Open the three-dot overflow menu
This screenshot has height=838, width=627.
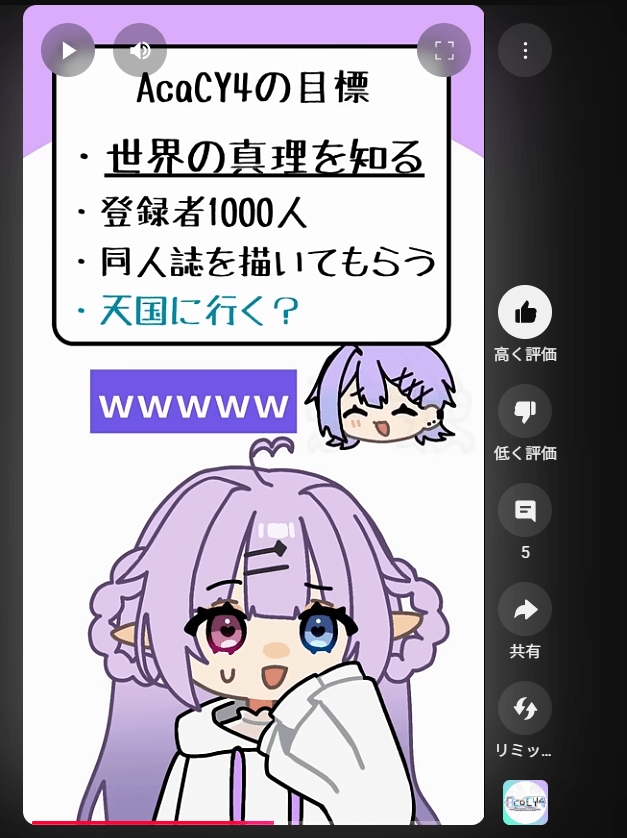pos(525,50)
